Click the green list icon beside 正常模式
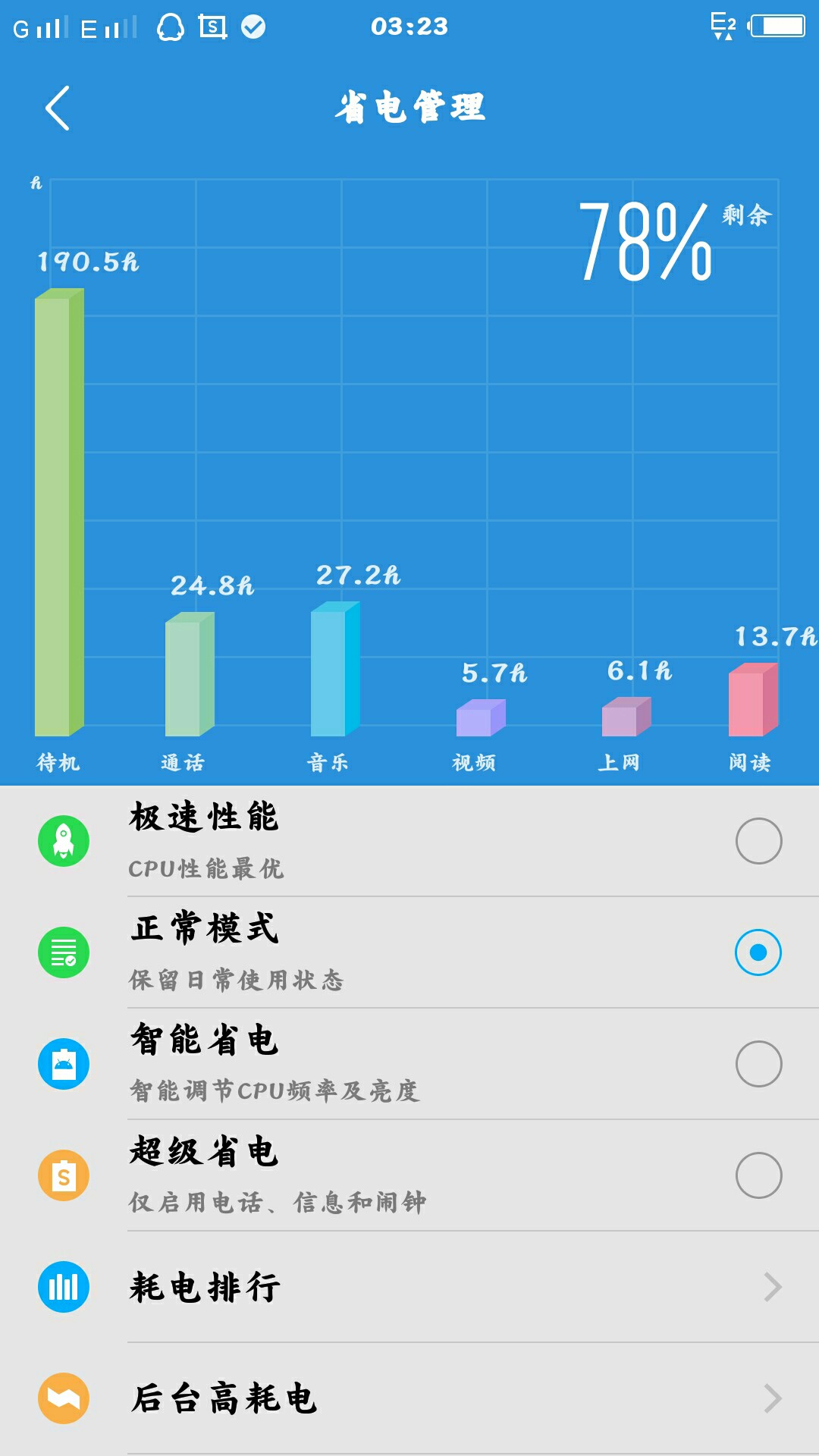 coord(64,950)
